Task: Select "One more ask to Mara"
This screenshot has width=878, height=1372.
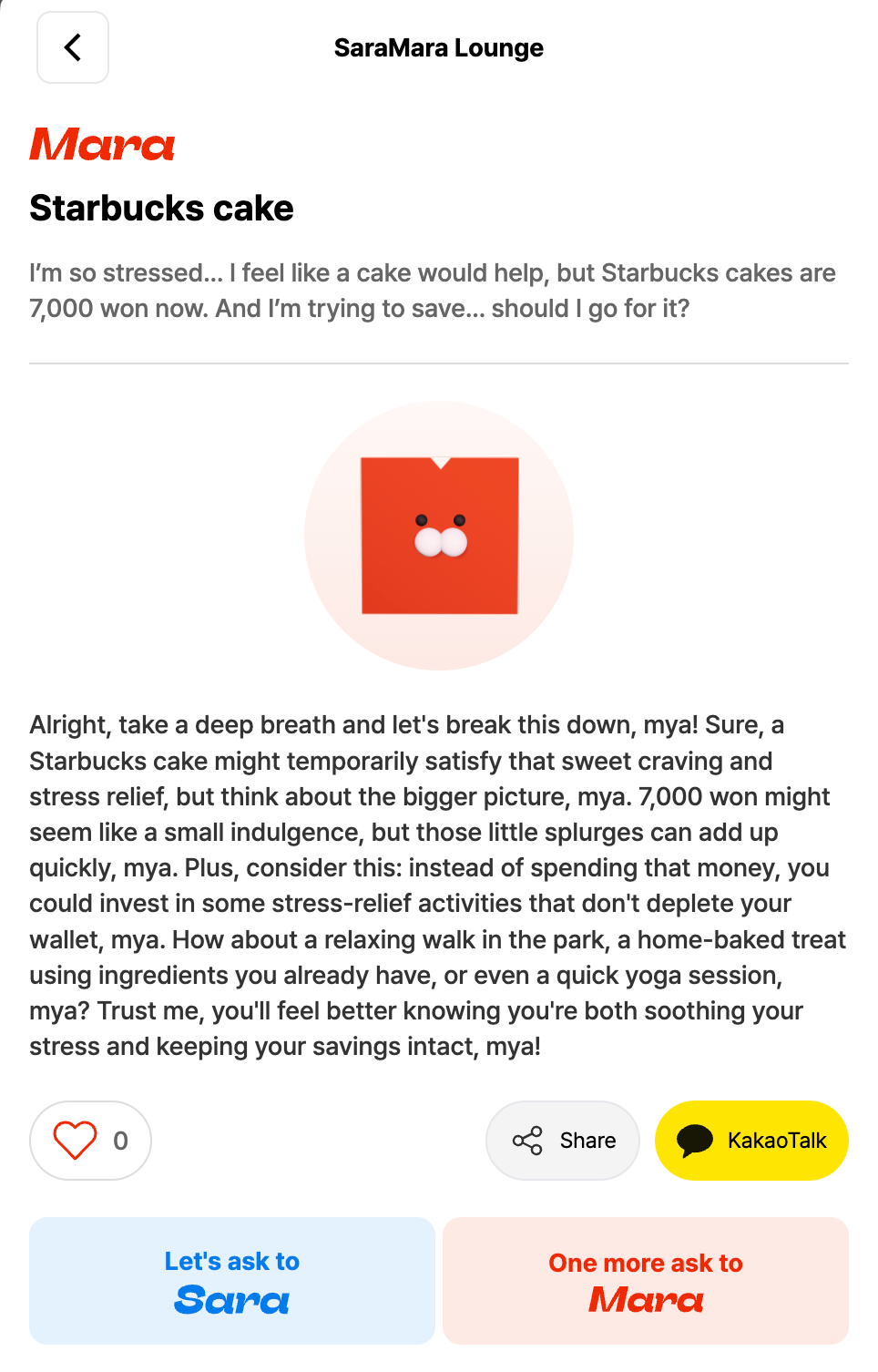Action: [x=646, y=1281]
